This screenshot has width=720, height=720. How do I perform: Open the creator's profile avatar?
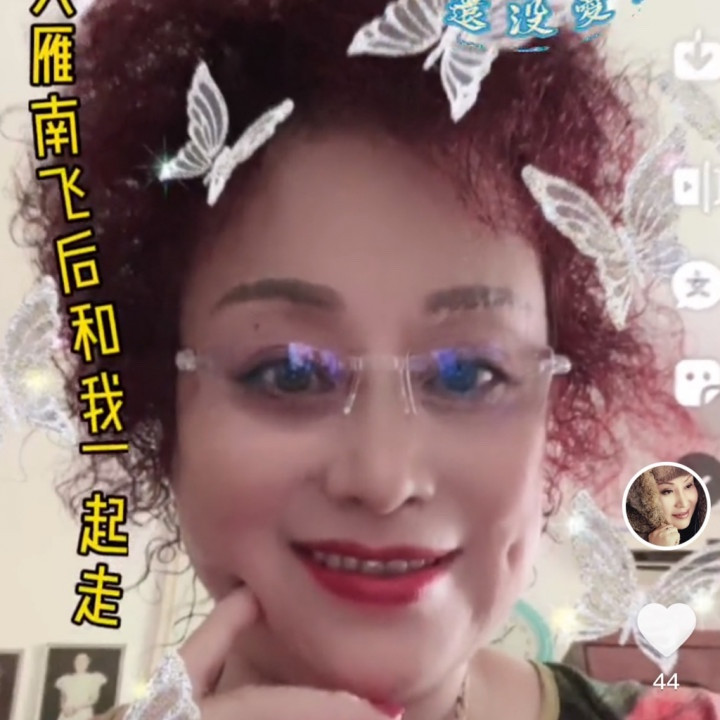click(666, 506)
